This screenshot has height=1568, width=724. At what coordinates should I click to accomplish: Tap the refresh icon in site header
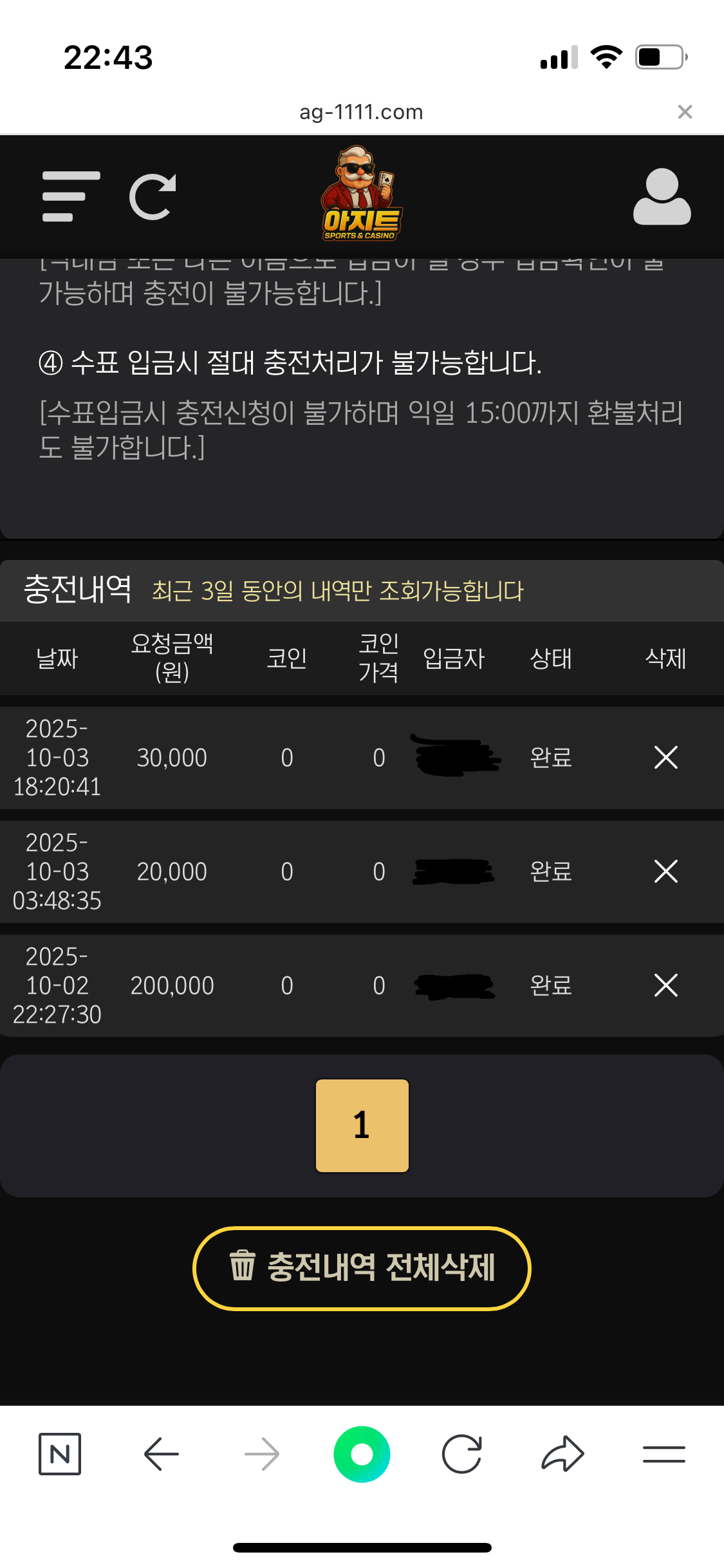[x=153, y=196]
